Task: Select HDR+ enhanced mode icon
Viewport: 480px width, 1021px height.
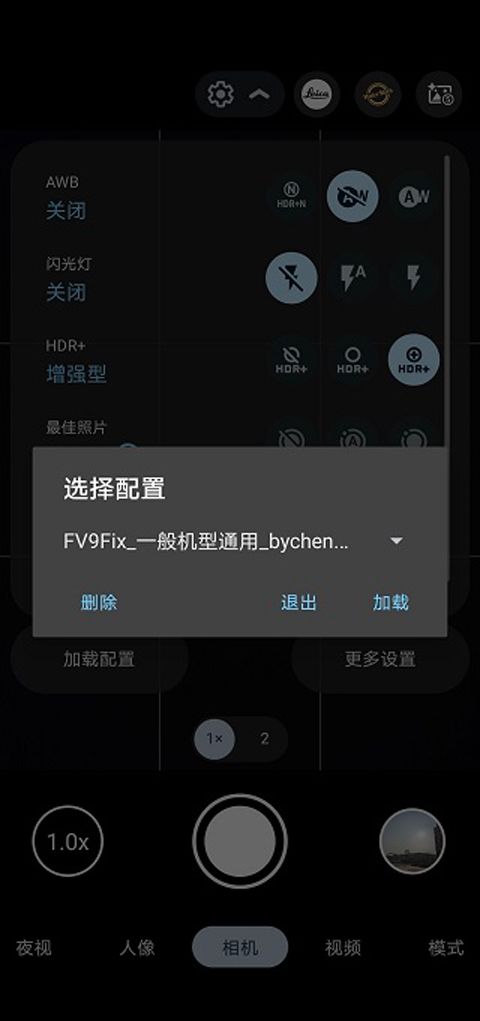Action: 414,359
